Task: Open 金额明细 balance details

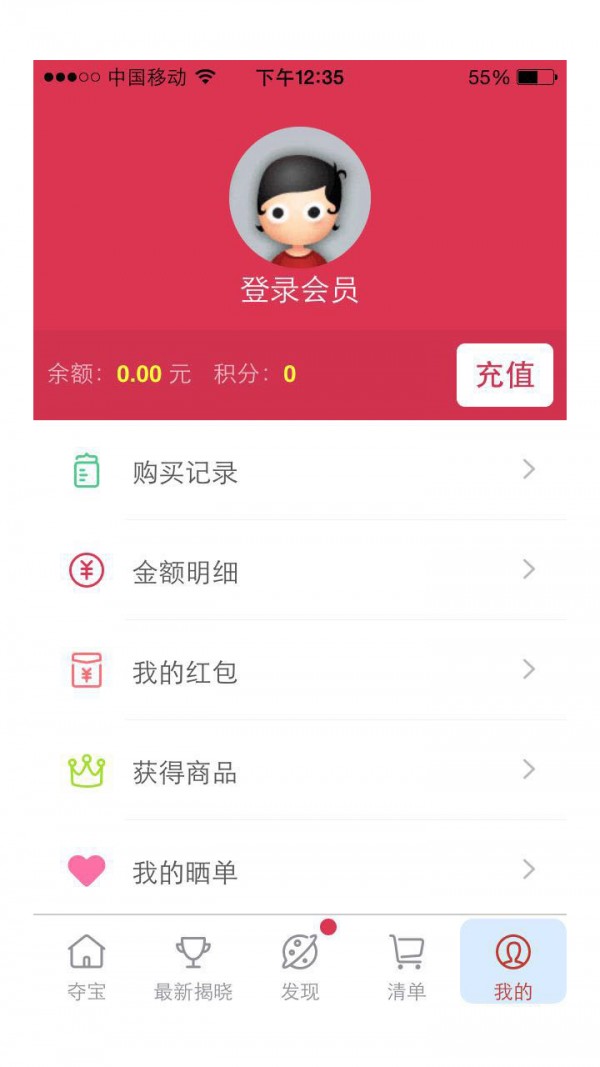Action: 300,571
